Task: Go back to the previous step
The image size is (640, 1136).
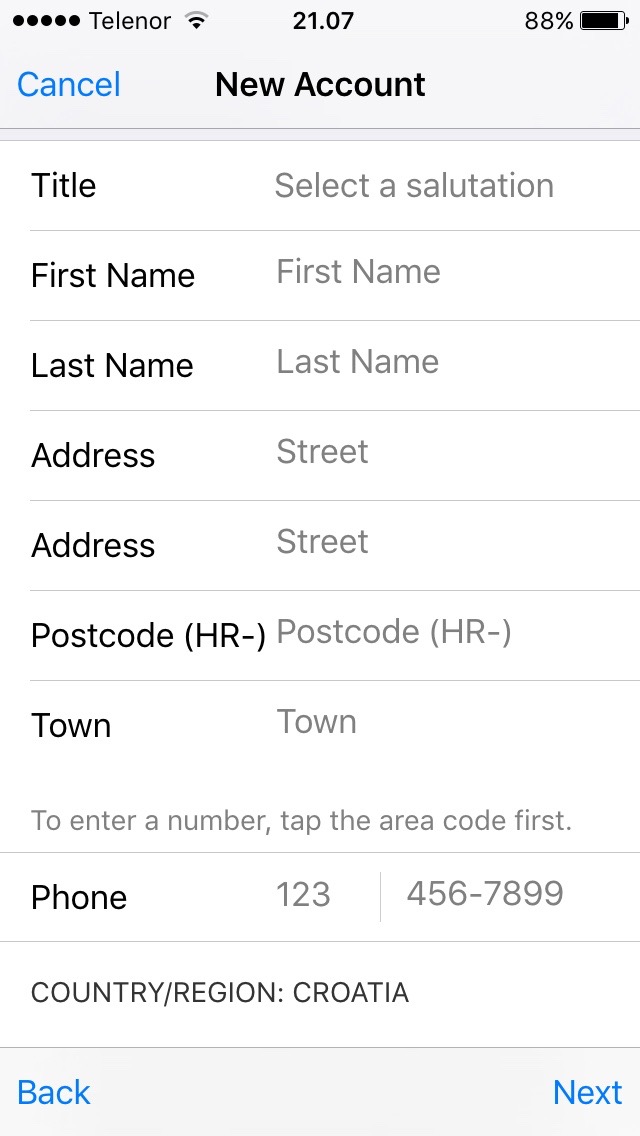Action: click(x=54, y=1092)
